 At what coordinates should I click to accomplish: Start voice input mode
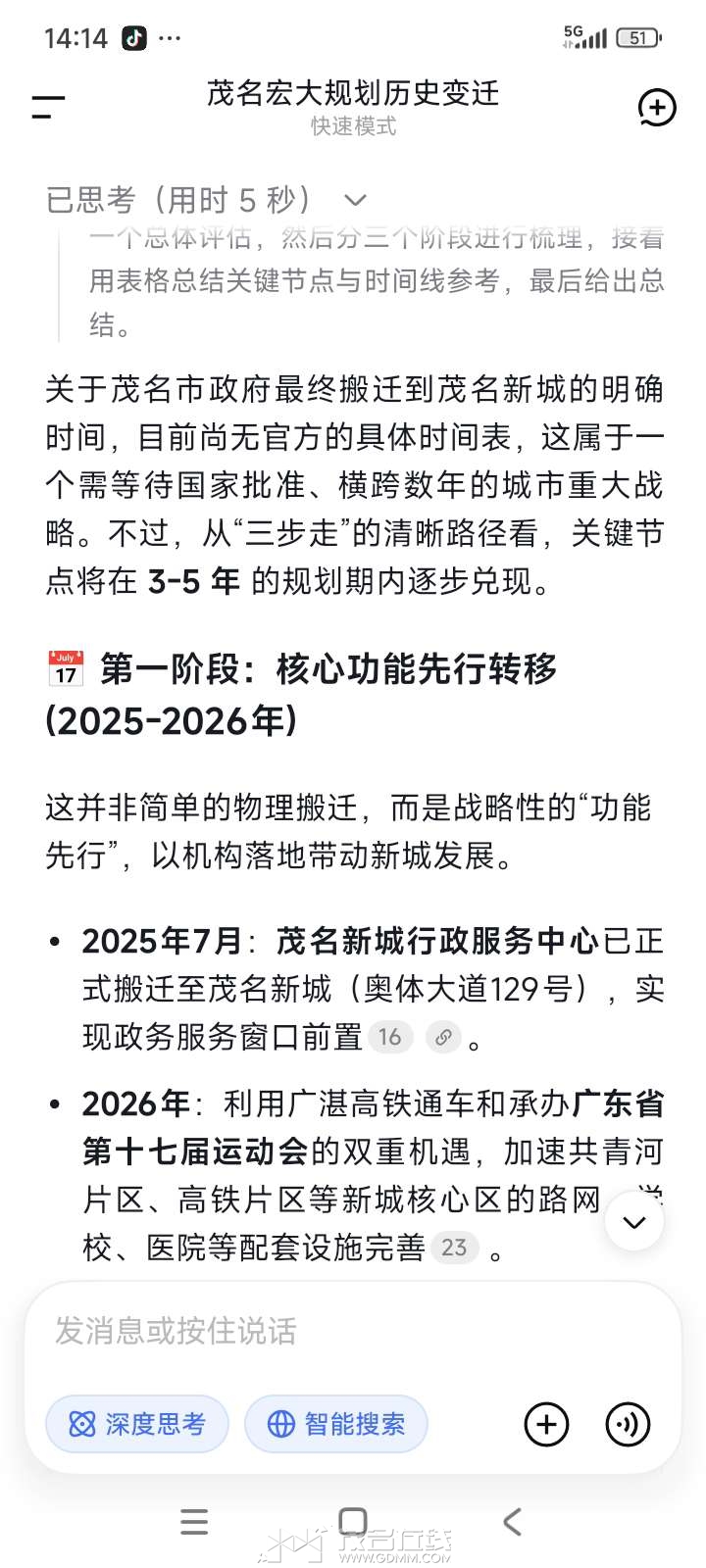tap(628, 1424)
